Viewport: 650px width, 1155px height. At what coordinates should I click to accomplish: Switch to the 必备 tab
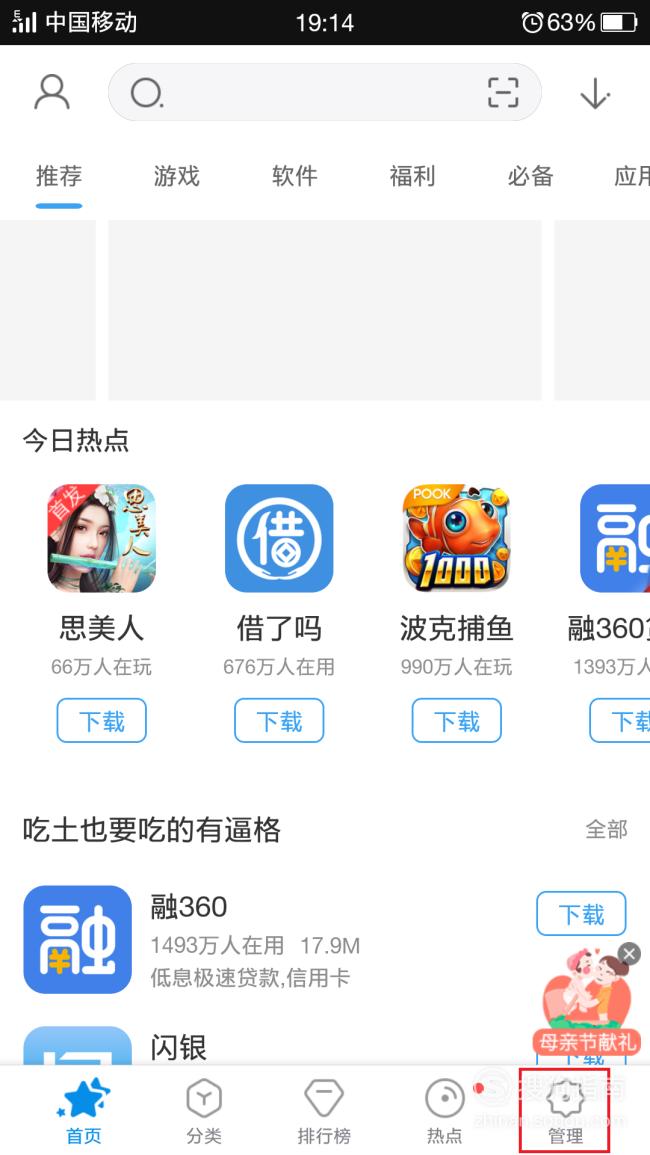531,176
